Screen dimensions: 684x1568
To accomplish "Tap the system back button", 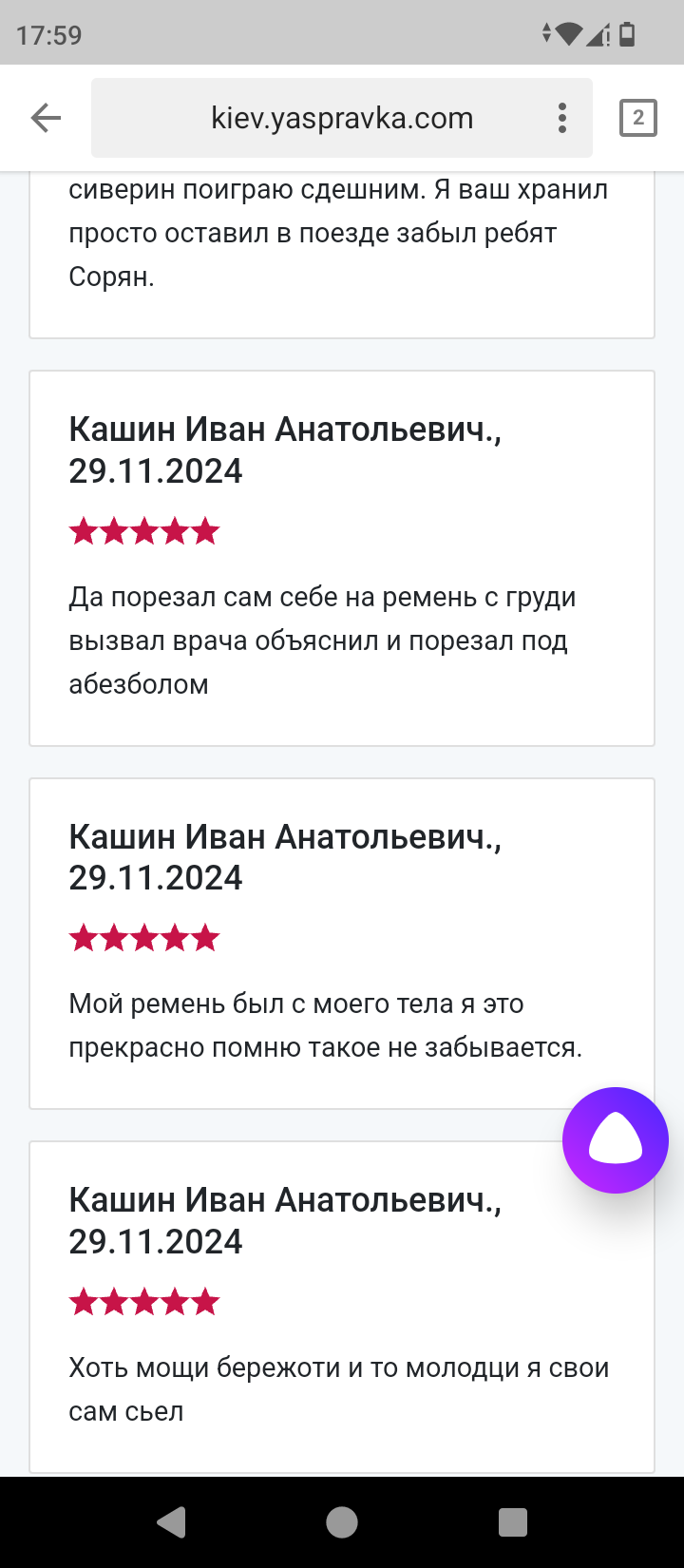I will pos(171,1522).
